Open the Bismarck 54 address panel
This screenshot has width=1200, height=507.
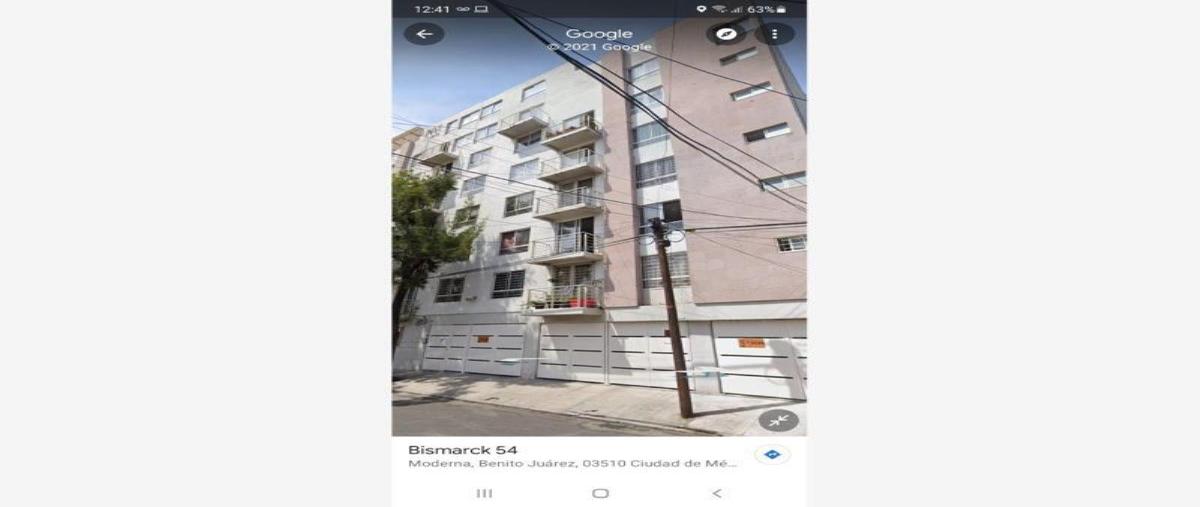pyautogui.click(x=560, y=456)
